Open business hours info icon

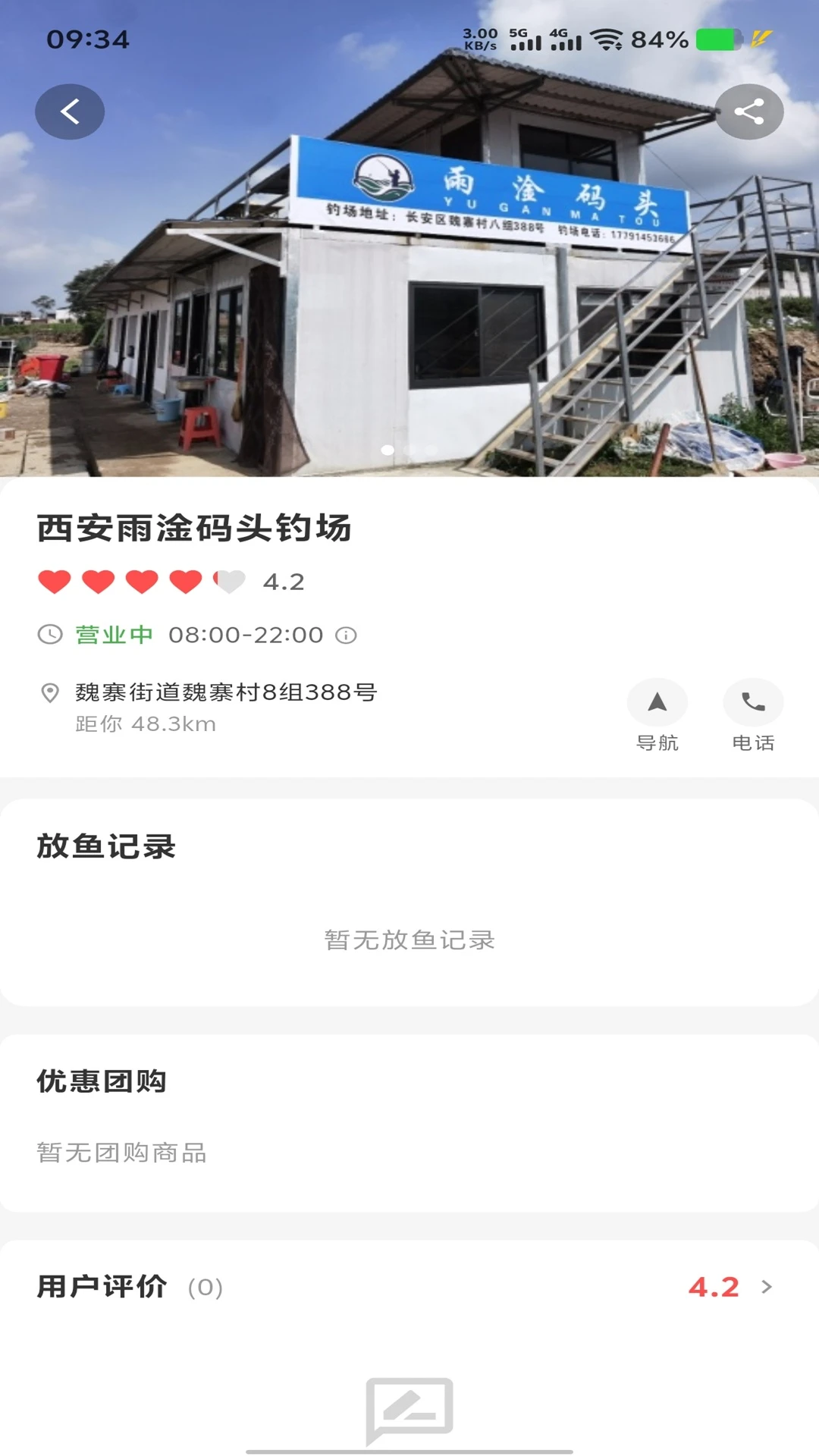(346, 635)
